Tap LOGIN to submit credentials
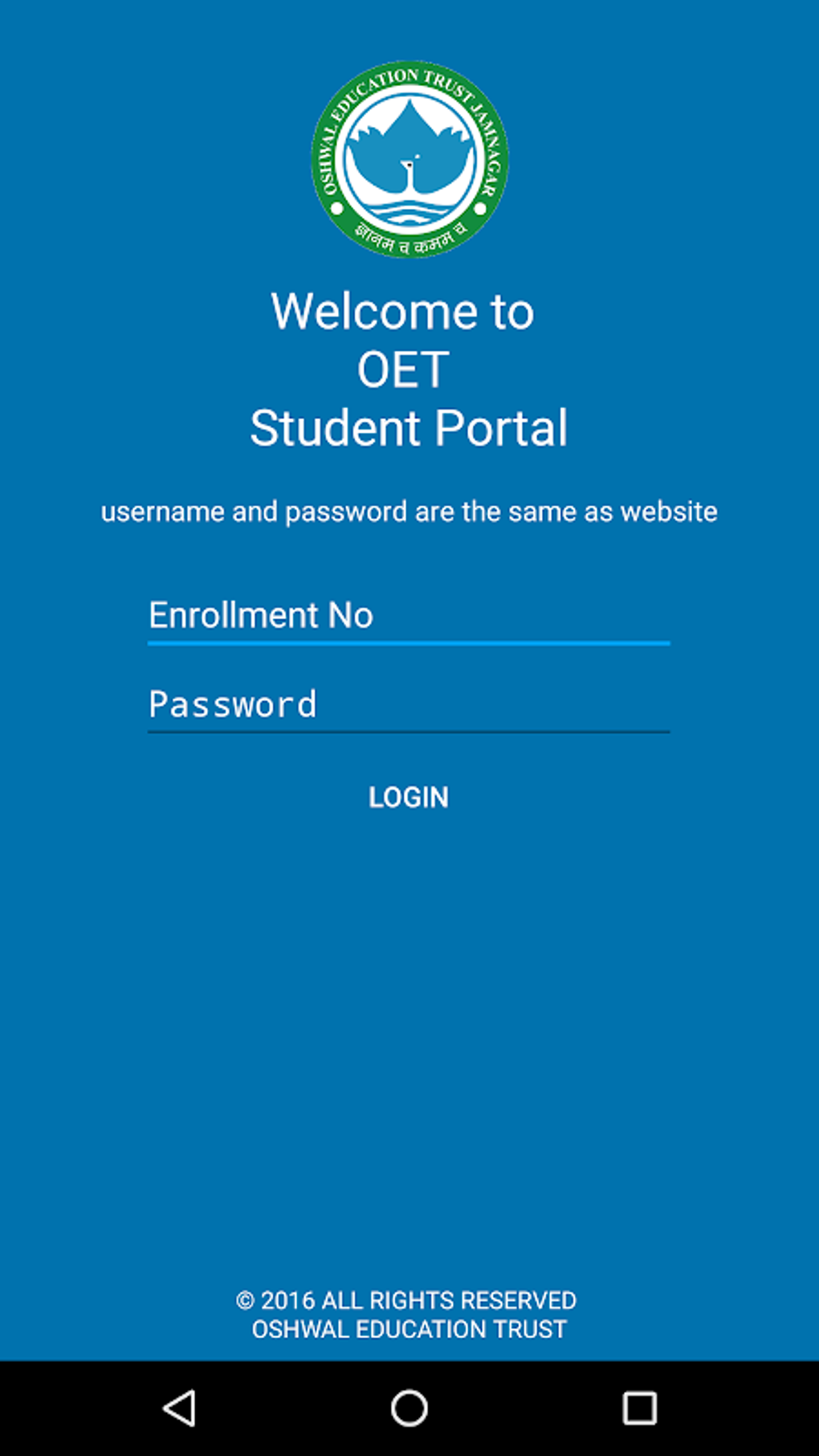This screenshot has width=819, height=1456. [408, 797]
